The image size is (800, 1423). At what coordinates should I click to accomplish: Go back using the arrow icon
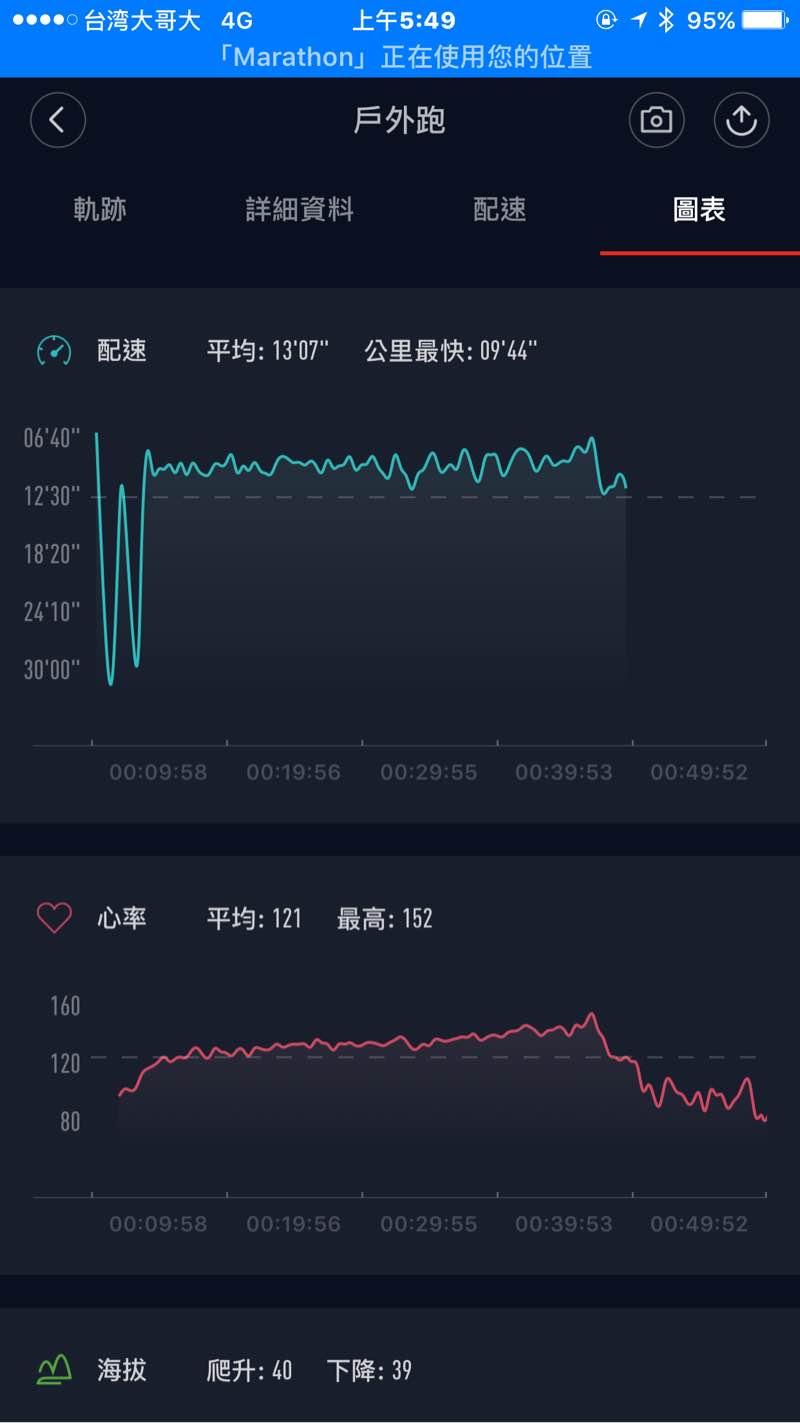coord(58,121)
